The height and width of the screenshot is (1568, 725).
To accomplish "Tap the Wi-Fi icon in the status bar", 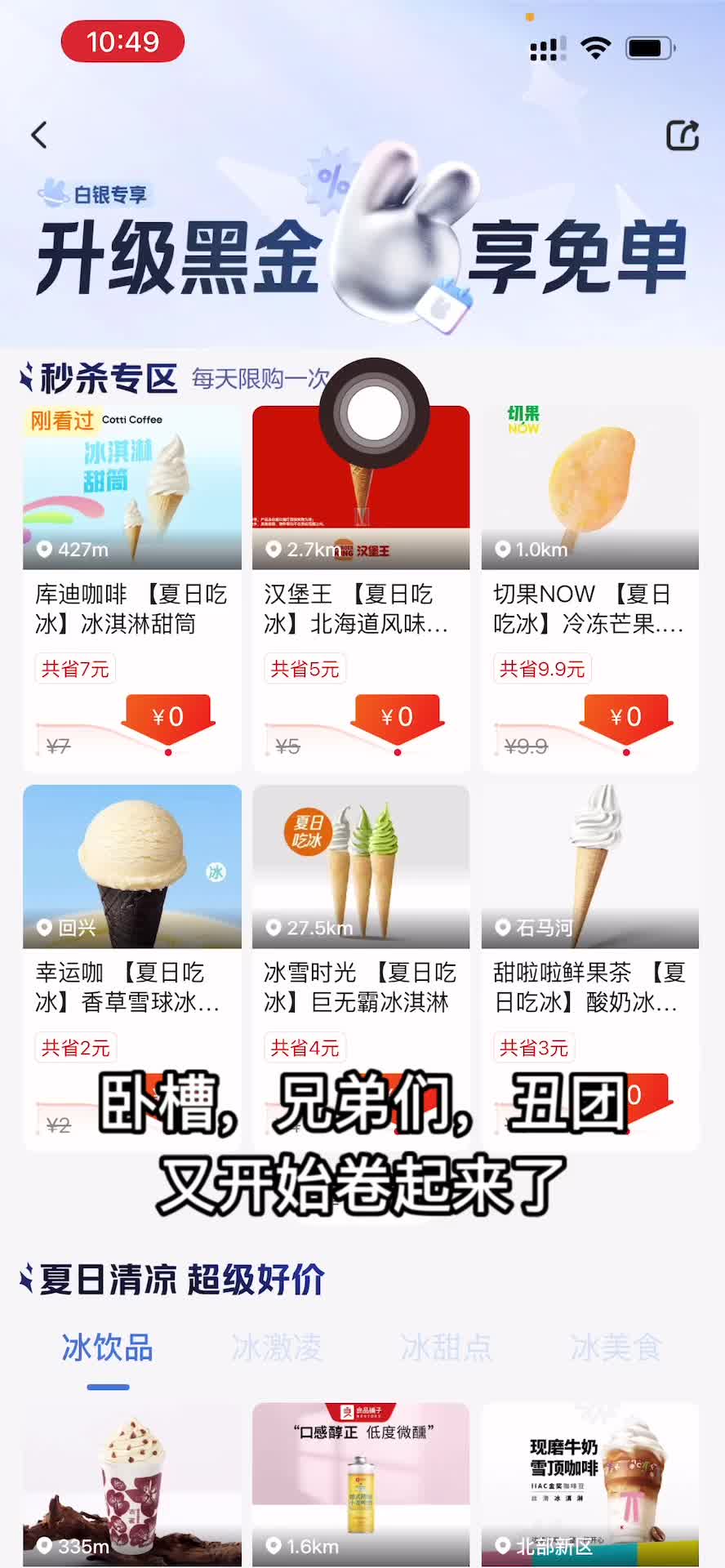I will pos(597,47).
